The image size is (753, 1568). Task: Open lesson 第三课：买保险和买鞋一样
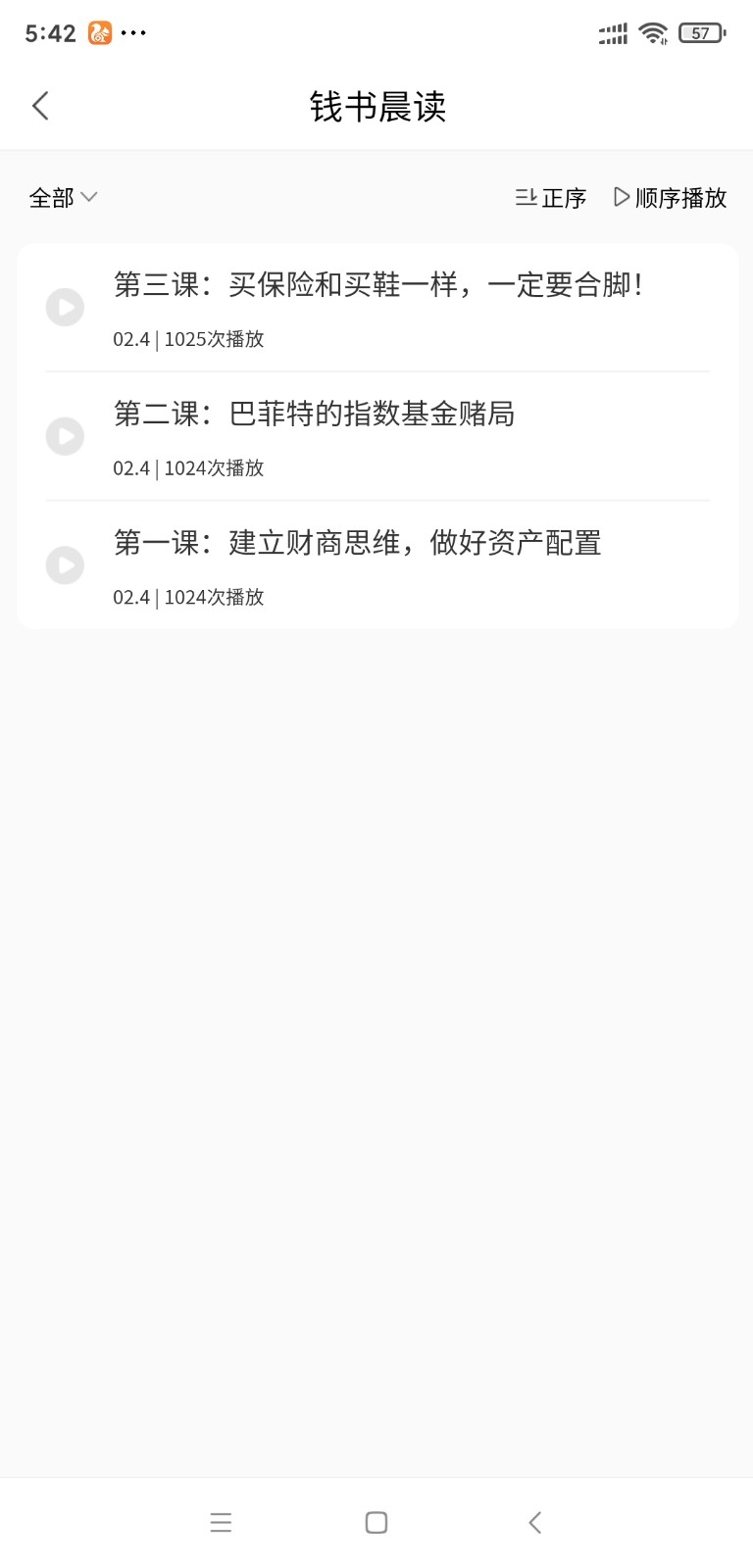click(x=378, y=285)
